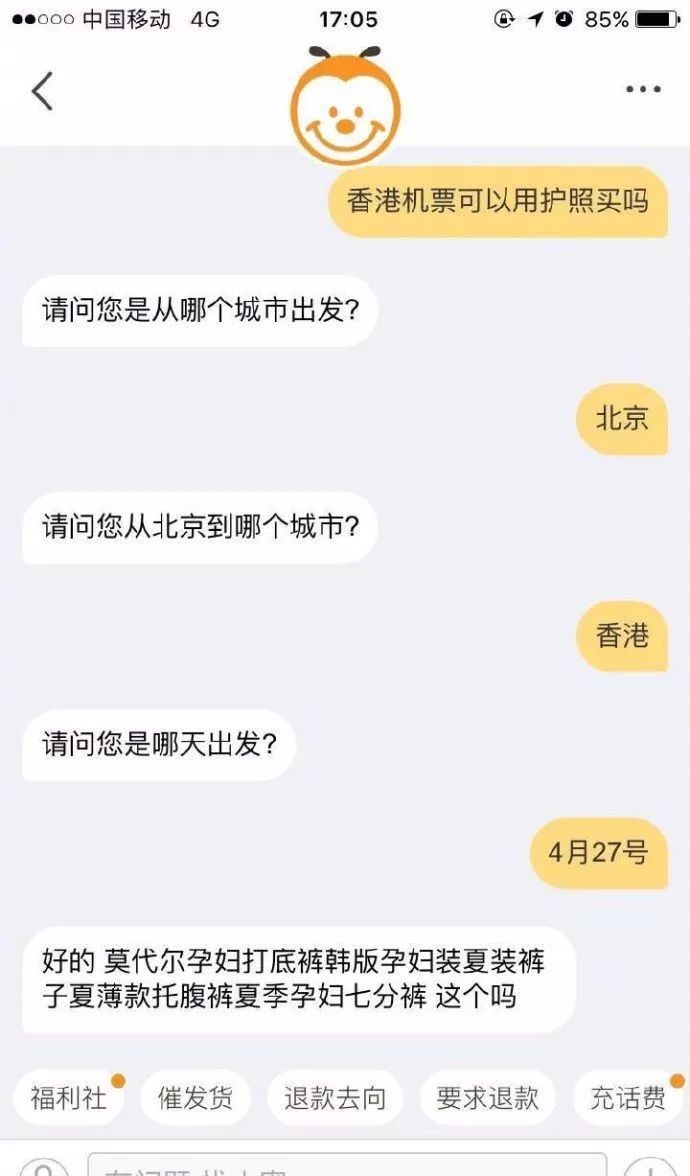Choose the 退款去向 chip
This screenshot has height=1176, width=690.
334,1098
